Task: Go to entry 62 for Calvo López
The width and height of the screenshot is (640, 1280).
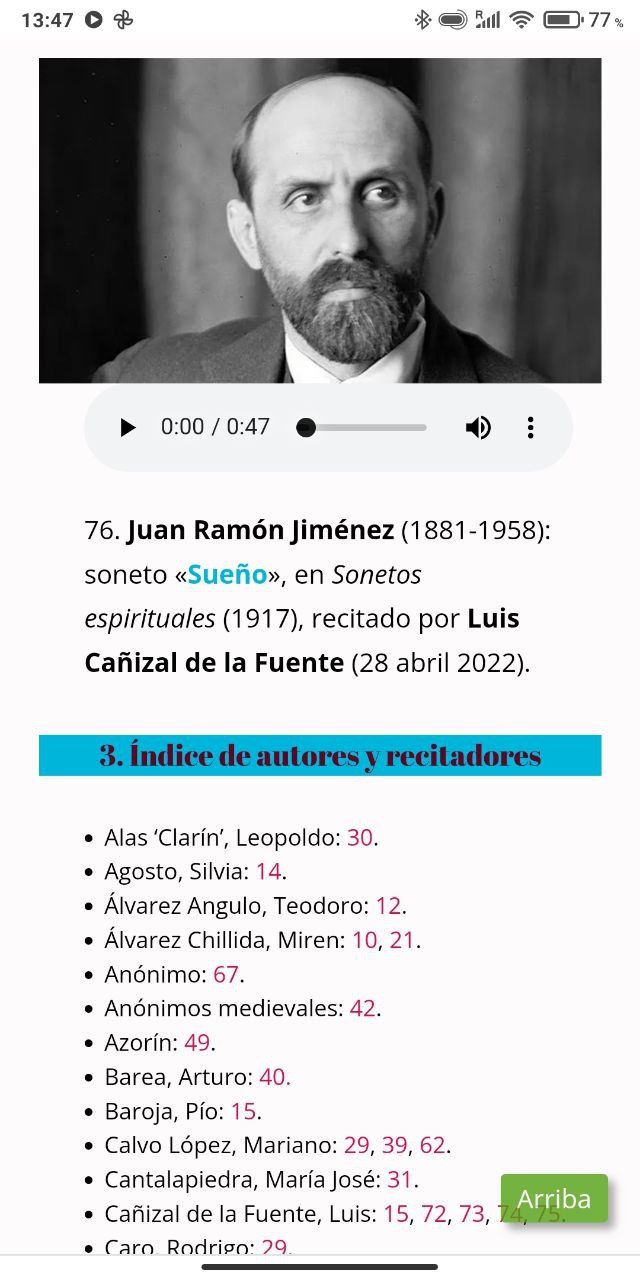Action: (432, 1145)
